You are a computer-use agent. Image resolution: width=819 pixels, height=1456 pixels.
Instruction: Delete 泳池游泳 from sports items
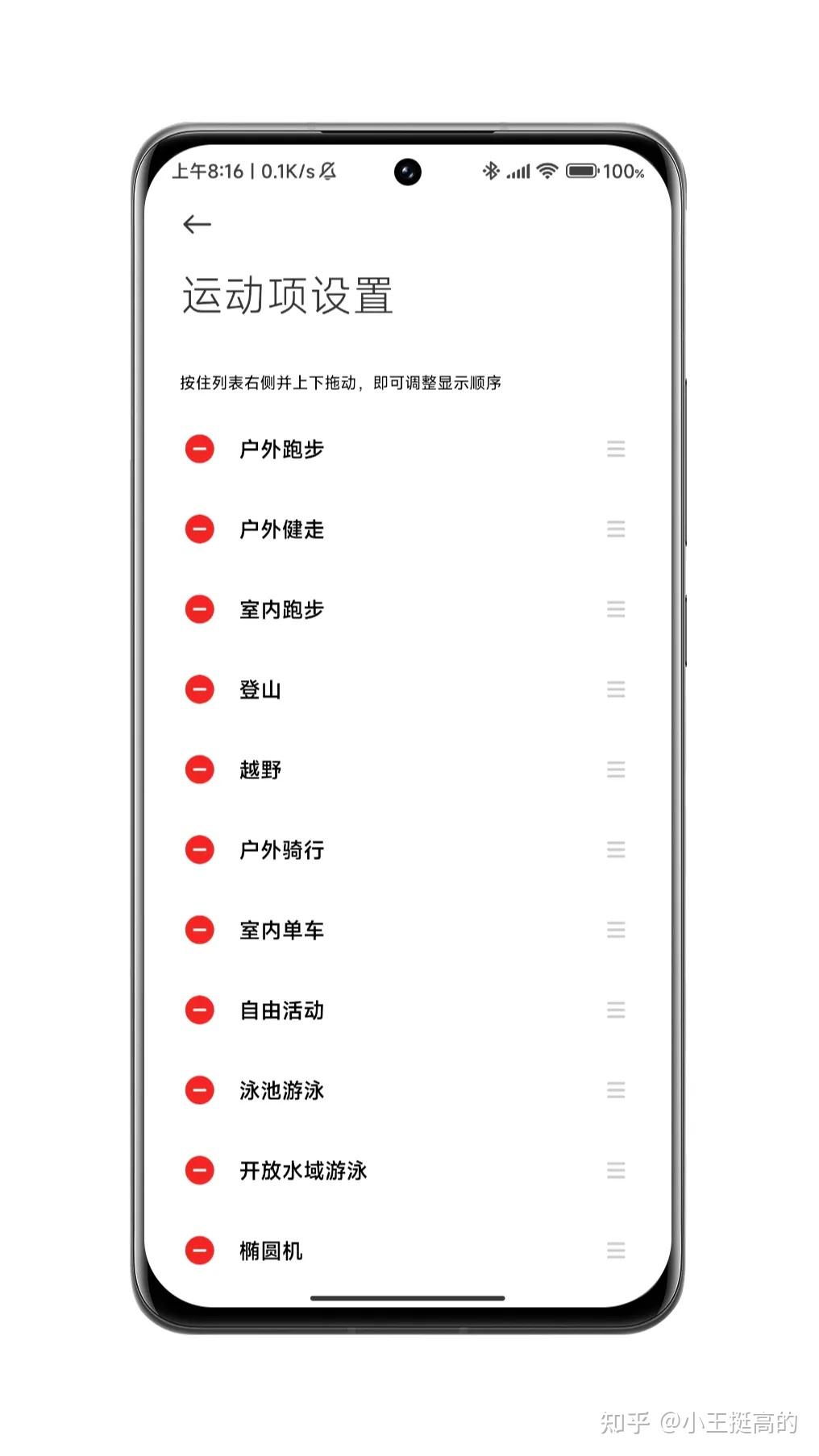coord(199,1090)
